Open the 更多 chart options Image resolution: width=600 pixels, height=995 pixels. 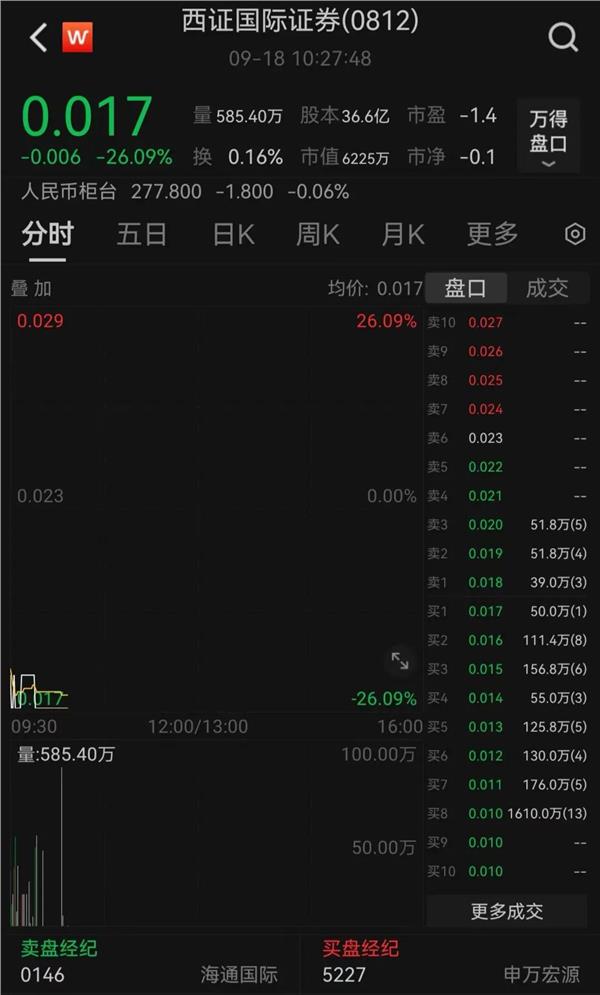pos(493,235)
